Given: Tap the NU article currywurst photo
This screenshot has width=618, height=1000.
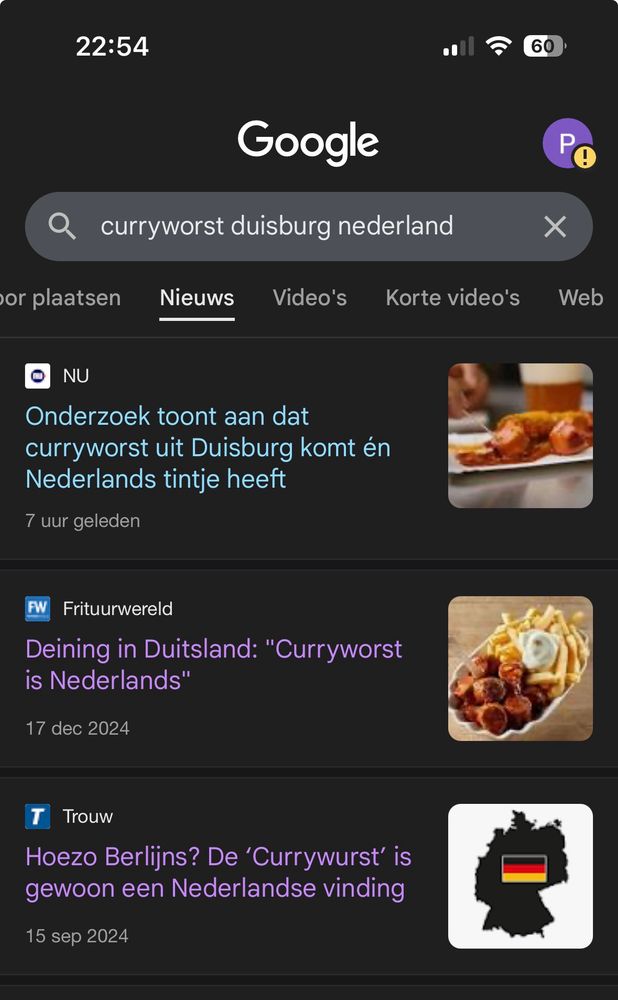Looking at the screenshot, I should click(x=520, y=435).
